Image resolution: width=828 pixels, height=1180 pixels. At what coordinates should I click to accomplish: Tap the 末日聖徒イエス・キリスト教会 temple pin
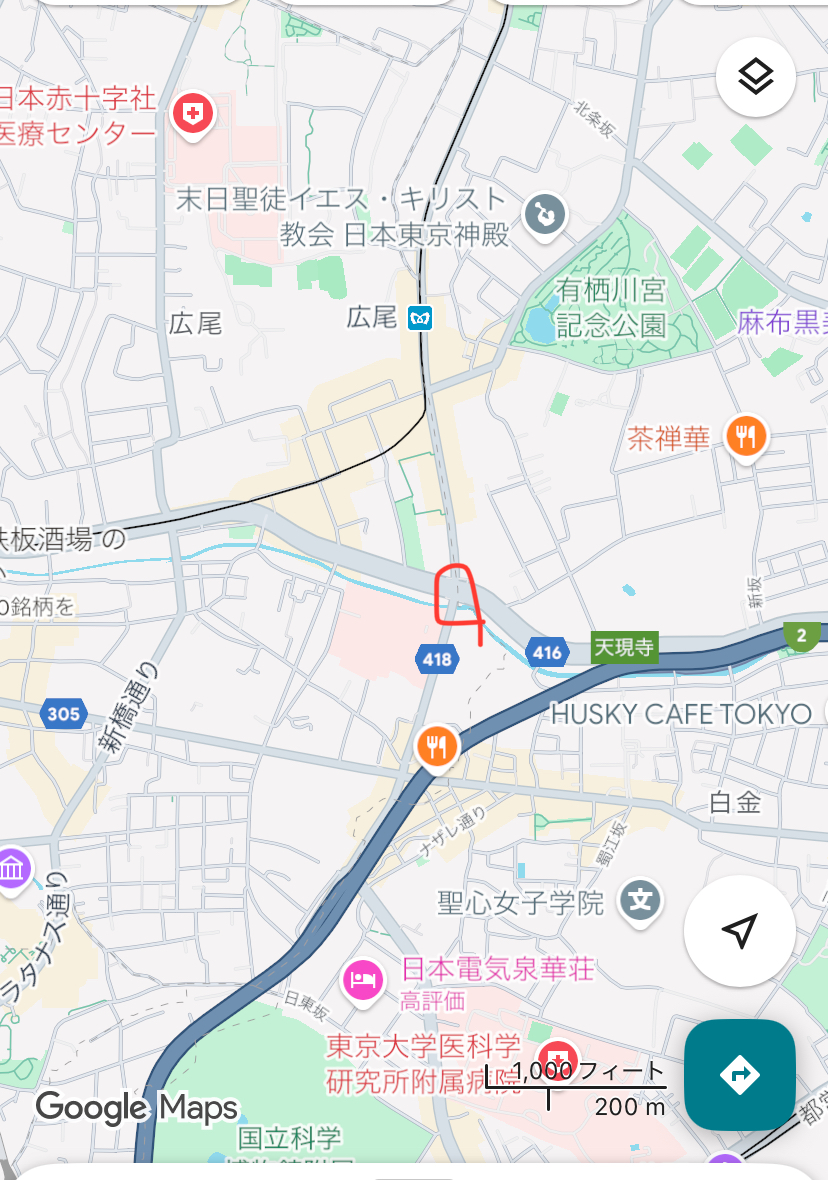pos(546,213)
